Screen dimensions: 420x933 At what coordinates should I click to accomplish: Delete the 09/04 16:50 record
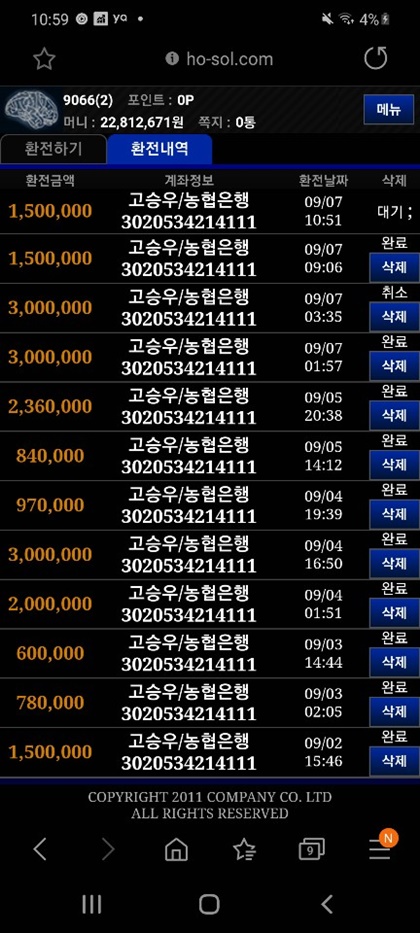pyautogui.click(x=394, y=563)
